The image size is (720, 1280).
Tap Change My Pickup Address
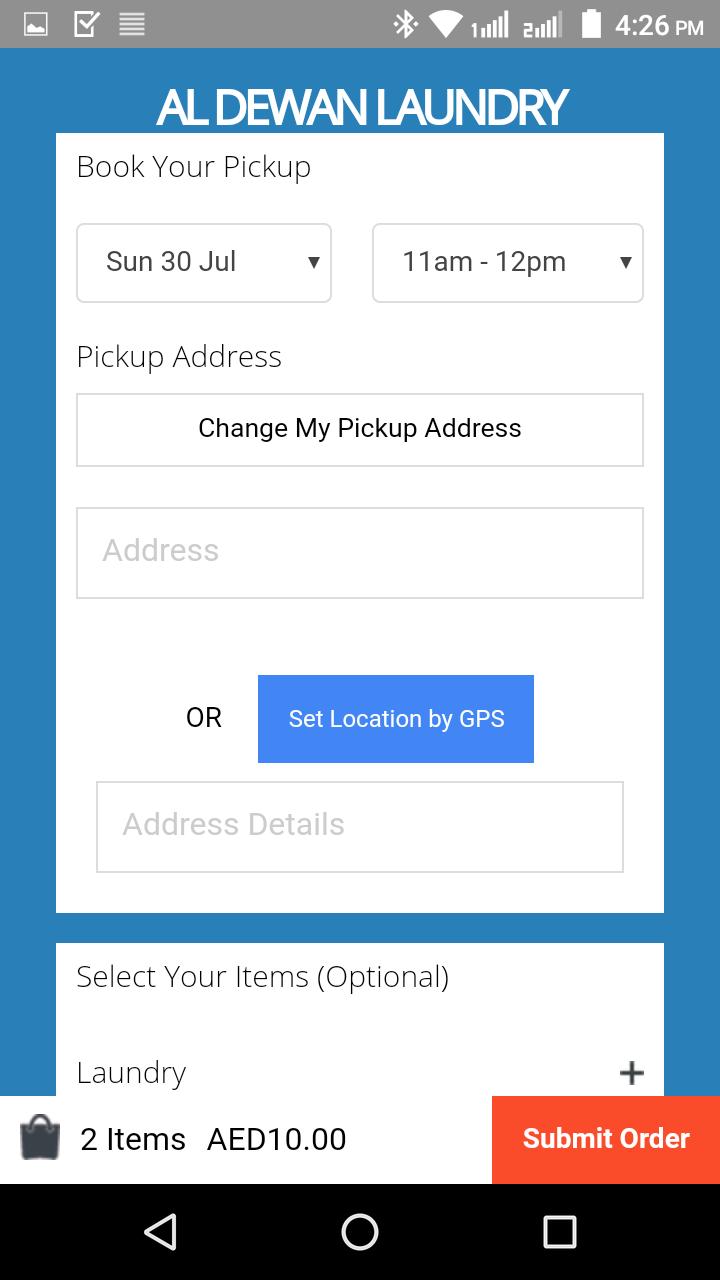360,429
